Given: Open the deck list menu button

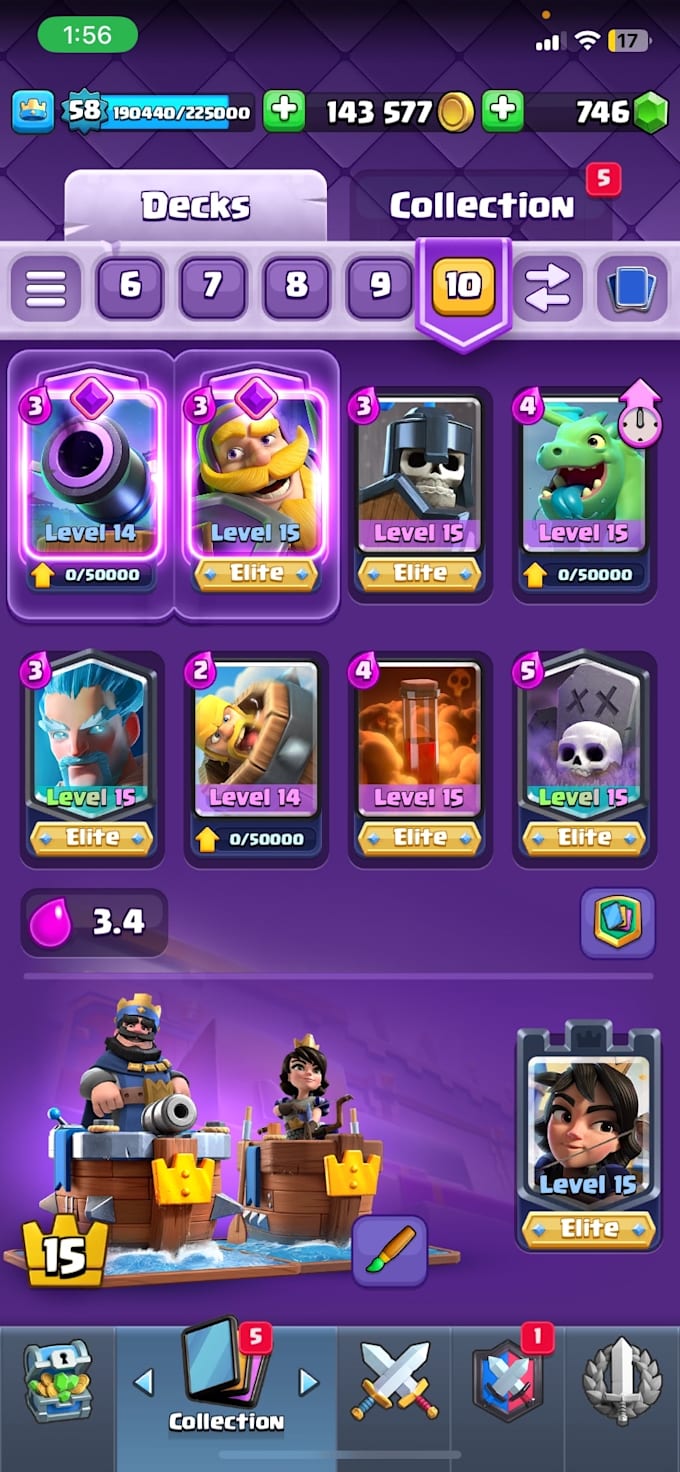Looking at the screenshot, I should [46, 288].
